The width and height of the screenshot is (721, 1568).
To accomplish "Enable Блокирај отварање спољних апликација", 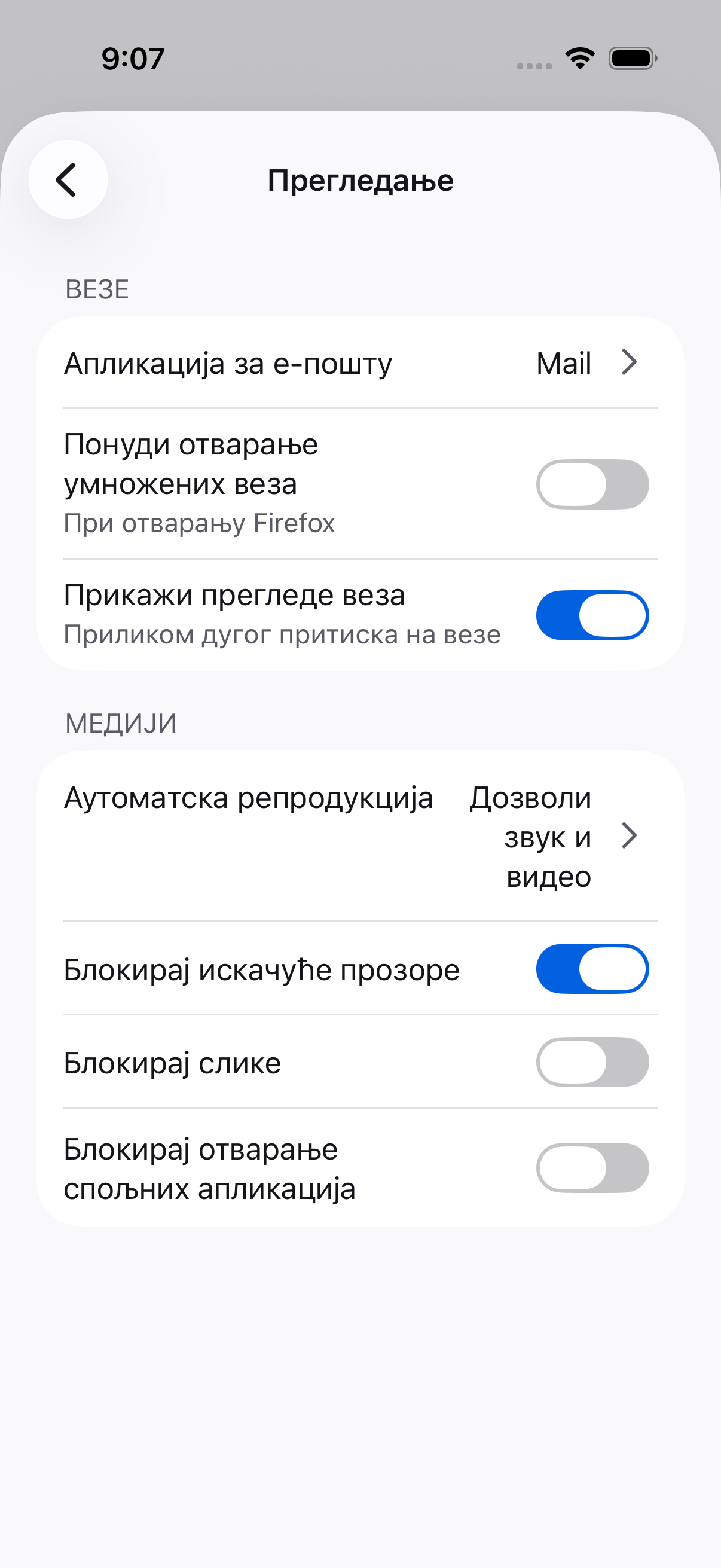I will [x=592, y=1168].
